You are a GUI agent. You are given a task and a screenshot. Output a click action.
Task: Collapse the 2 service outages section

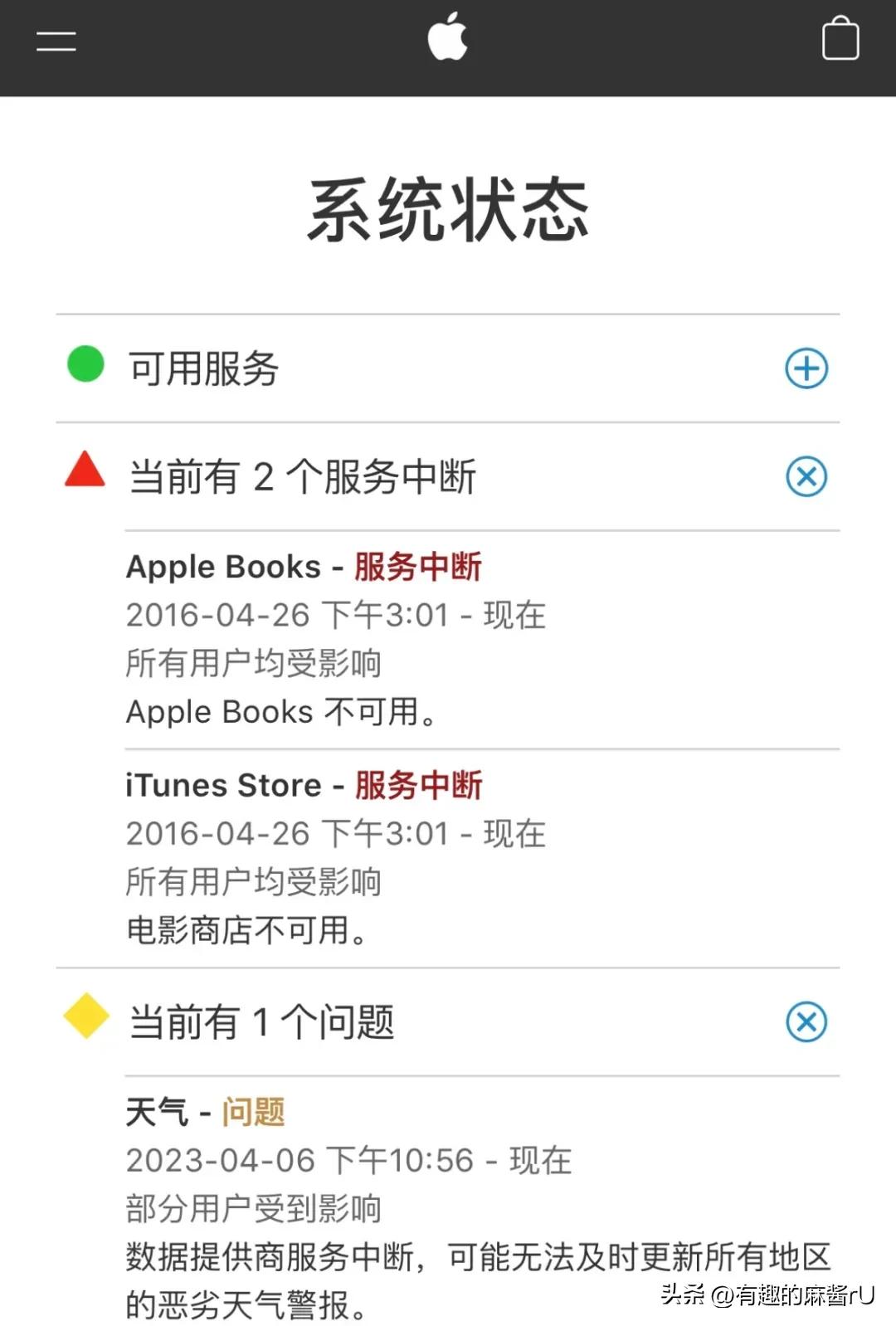[x=806, y=477]
